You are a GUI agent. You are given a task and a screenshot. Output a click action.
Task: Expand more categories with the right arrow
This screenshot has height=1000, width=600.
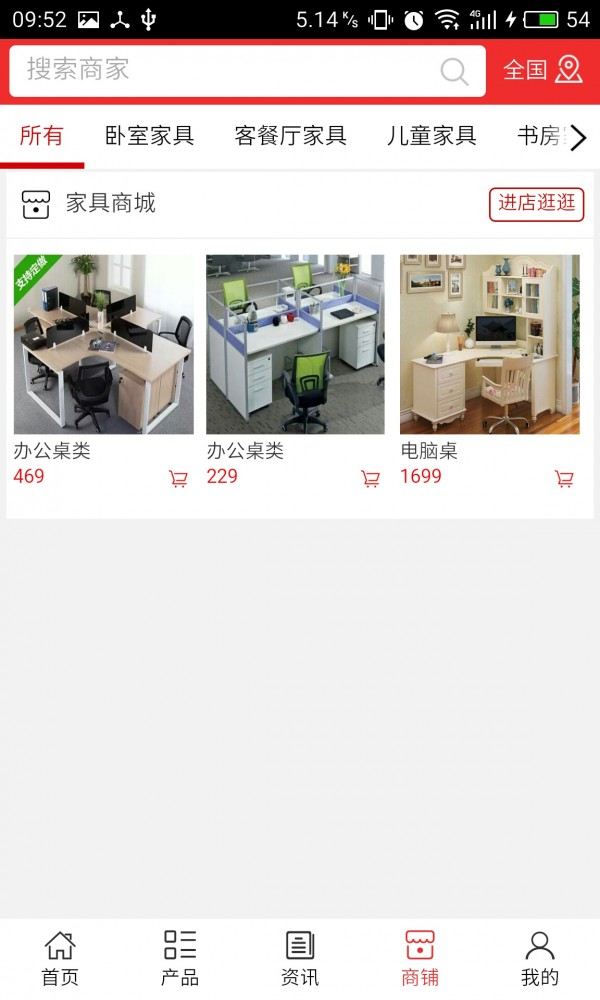click(x=578, y=138)
